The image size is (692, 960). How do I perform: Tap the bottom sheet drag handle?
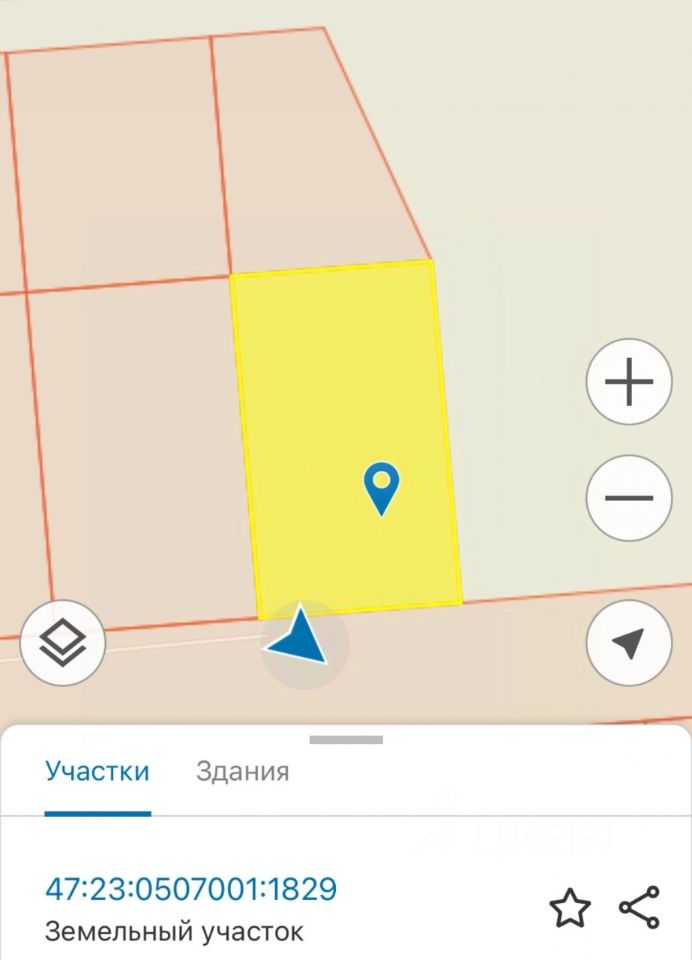346,740
